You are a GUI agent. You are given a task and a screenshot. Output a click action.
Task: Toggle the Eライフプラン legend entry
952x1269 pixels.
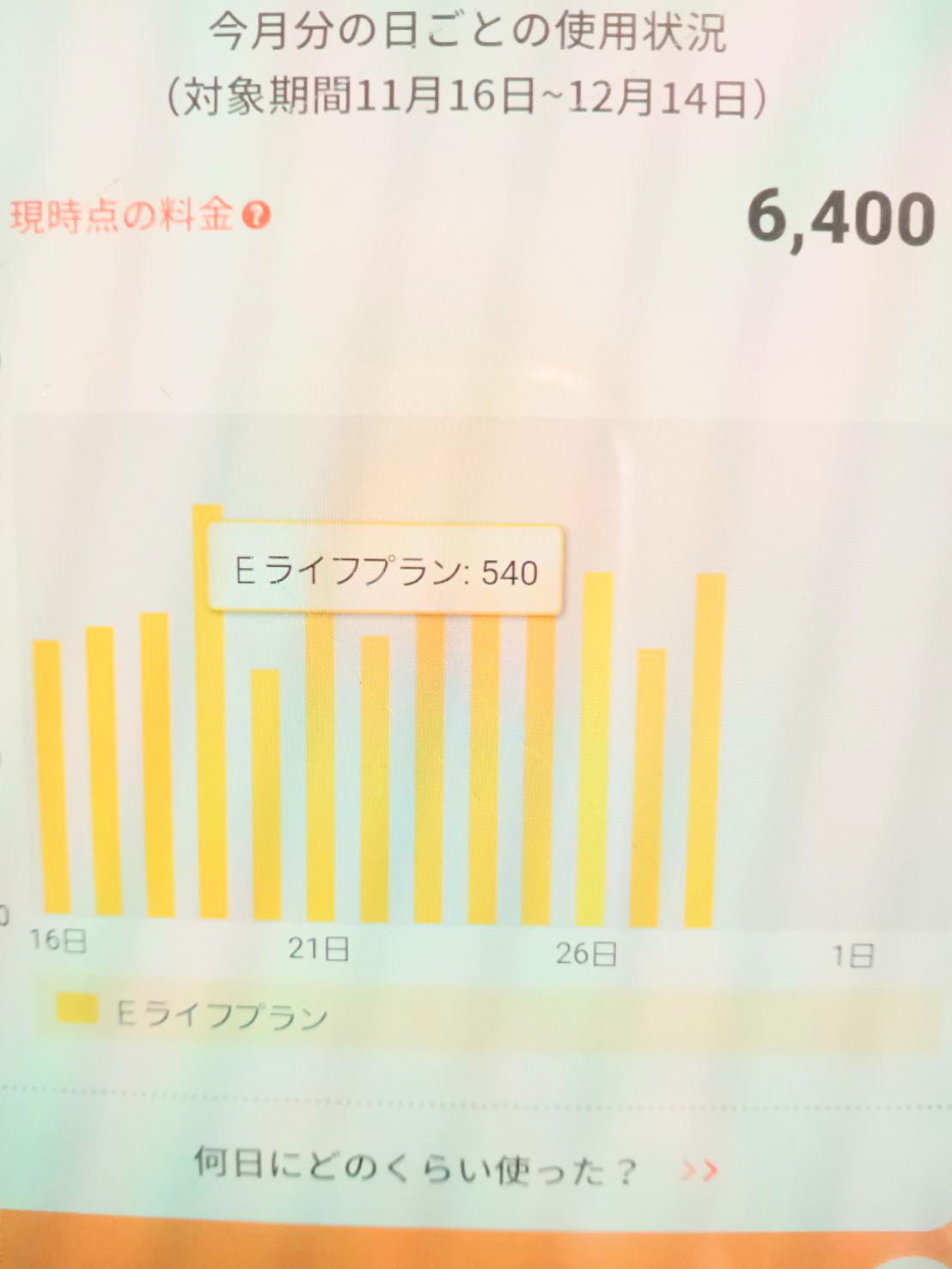pyautogui.click(x=193, y=1014)
